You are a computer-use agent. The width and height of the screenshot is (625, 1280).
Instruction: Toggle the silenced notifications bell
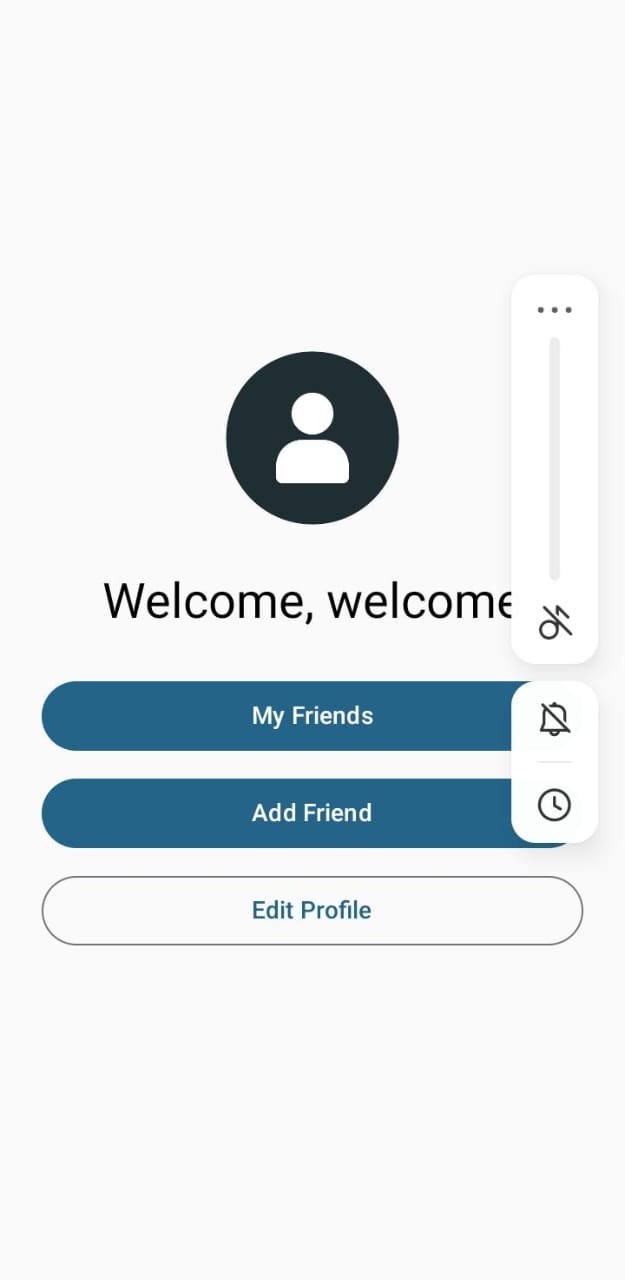(554, 719)
